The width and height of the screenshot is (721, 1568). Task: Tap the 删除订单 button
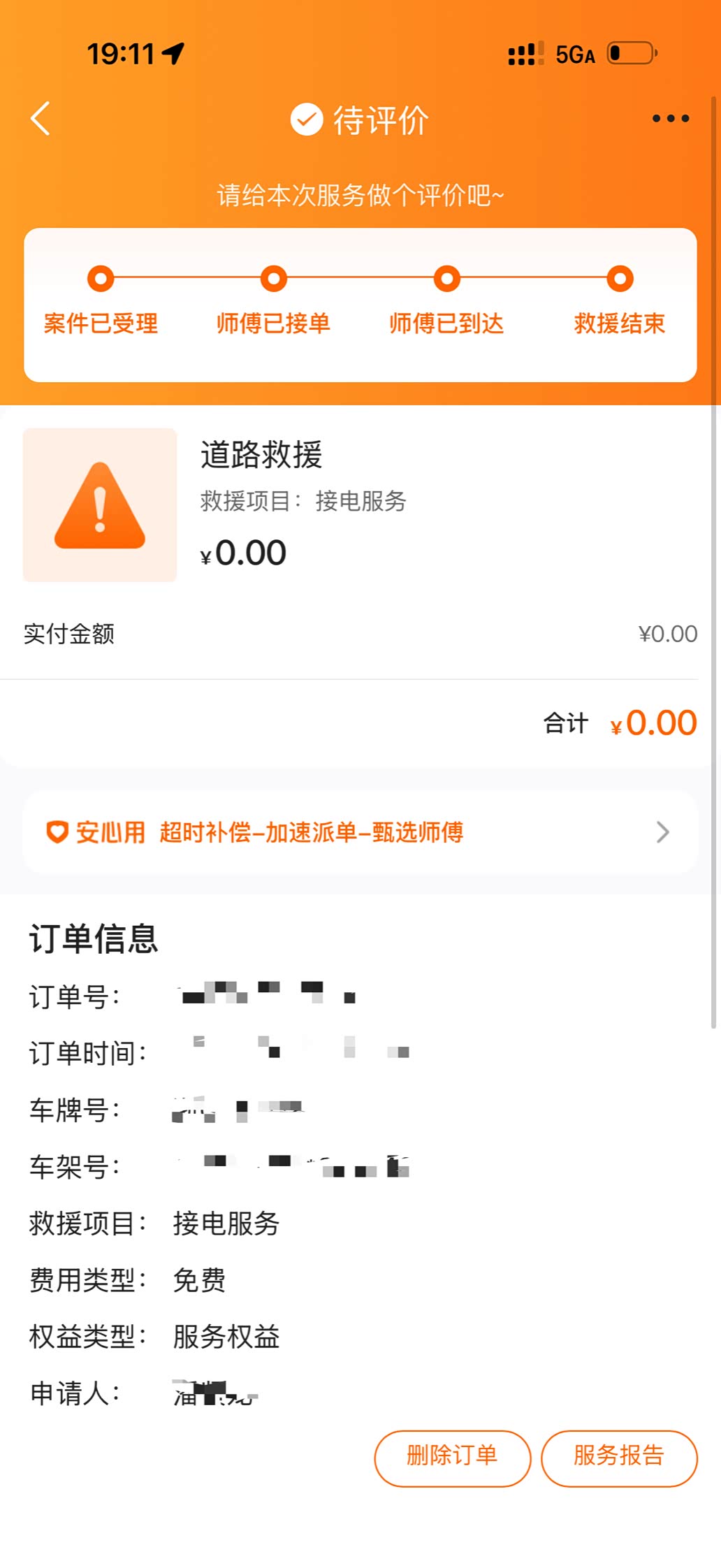tap(452, 1458)
